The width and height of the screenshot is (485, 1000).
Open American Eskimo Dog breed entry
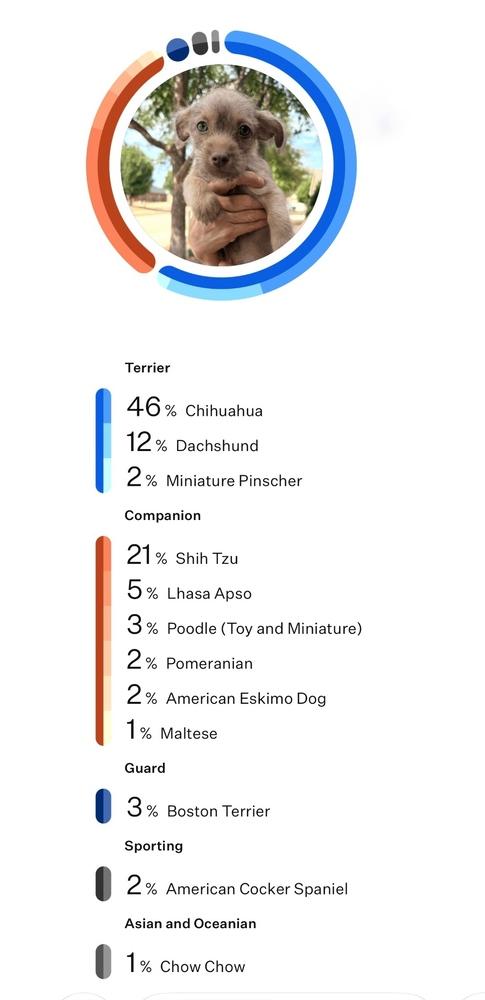coord(227,696)
